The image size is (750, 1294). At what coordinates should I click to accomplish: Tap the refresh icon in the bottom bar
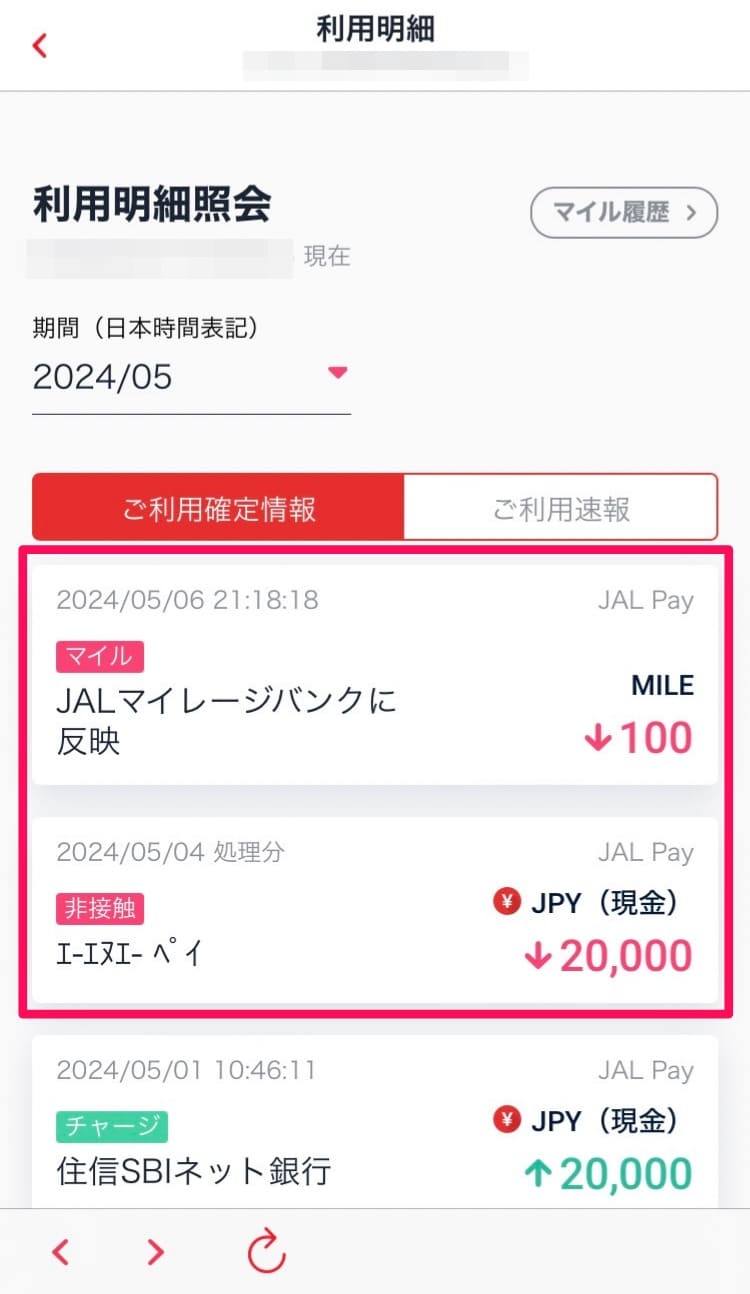pos(265,1252)
